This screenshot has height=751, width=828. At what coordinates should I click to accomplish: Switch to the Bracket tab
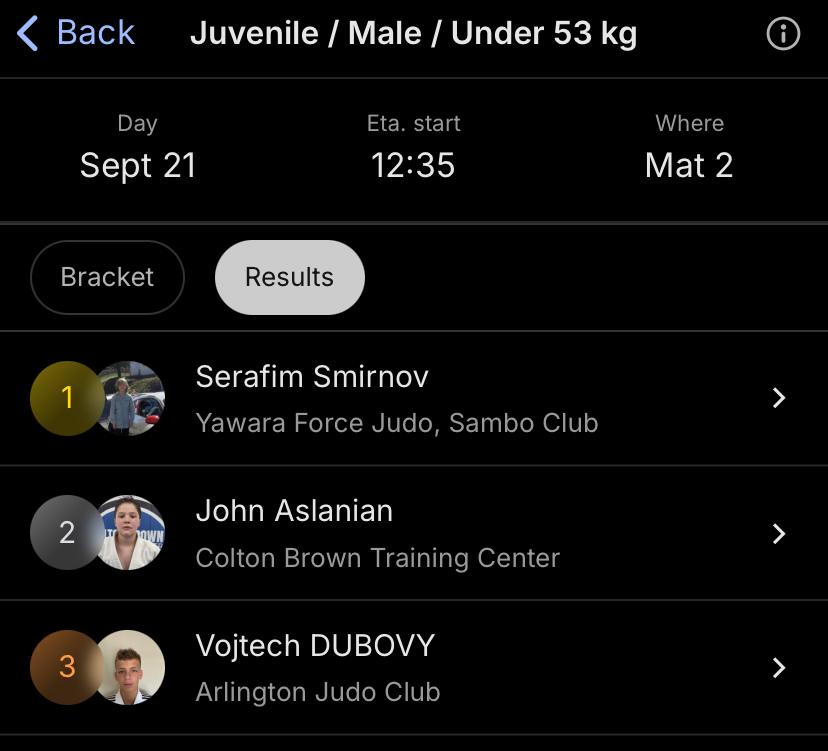pyautogui.click(x=107, y=277)
